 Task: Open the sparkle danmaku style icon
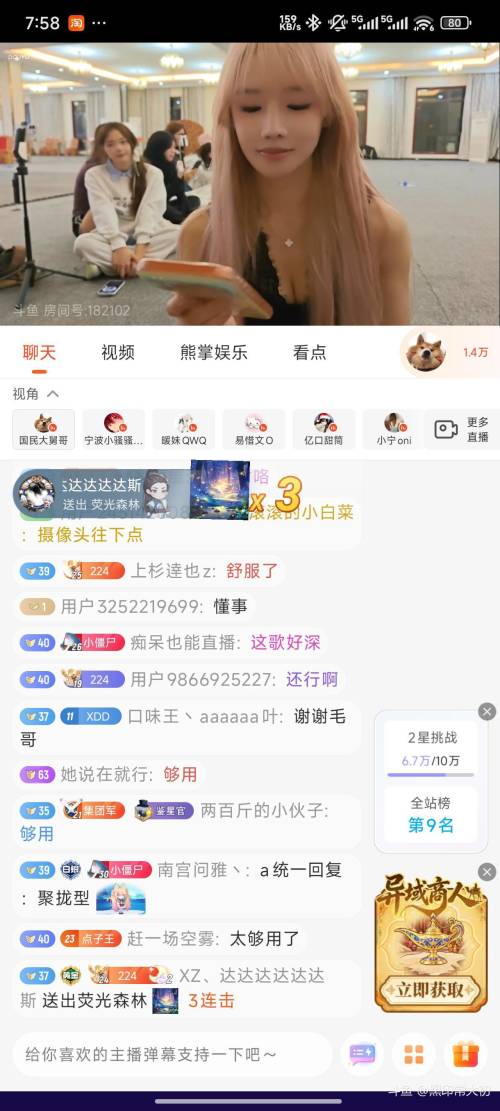363,1054
